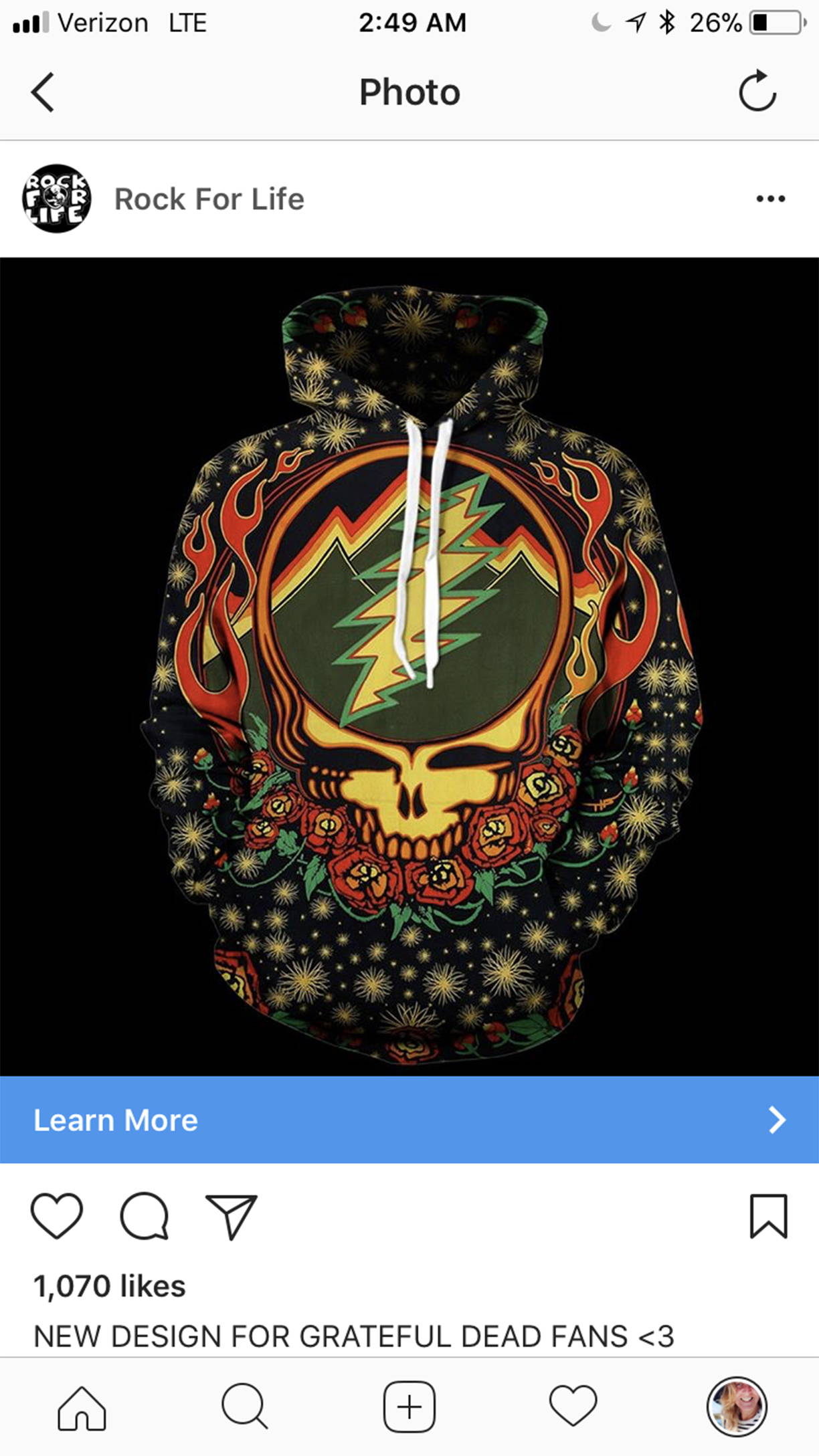Switch to the Home tab

pyautogui.click(x=82, y=1407)
